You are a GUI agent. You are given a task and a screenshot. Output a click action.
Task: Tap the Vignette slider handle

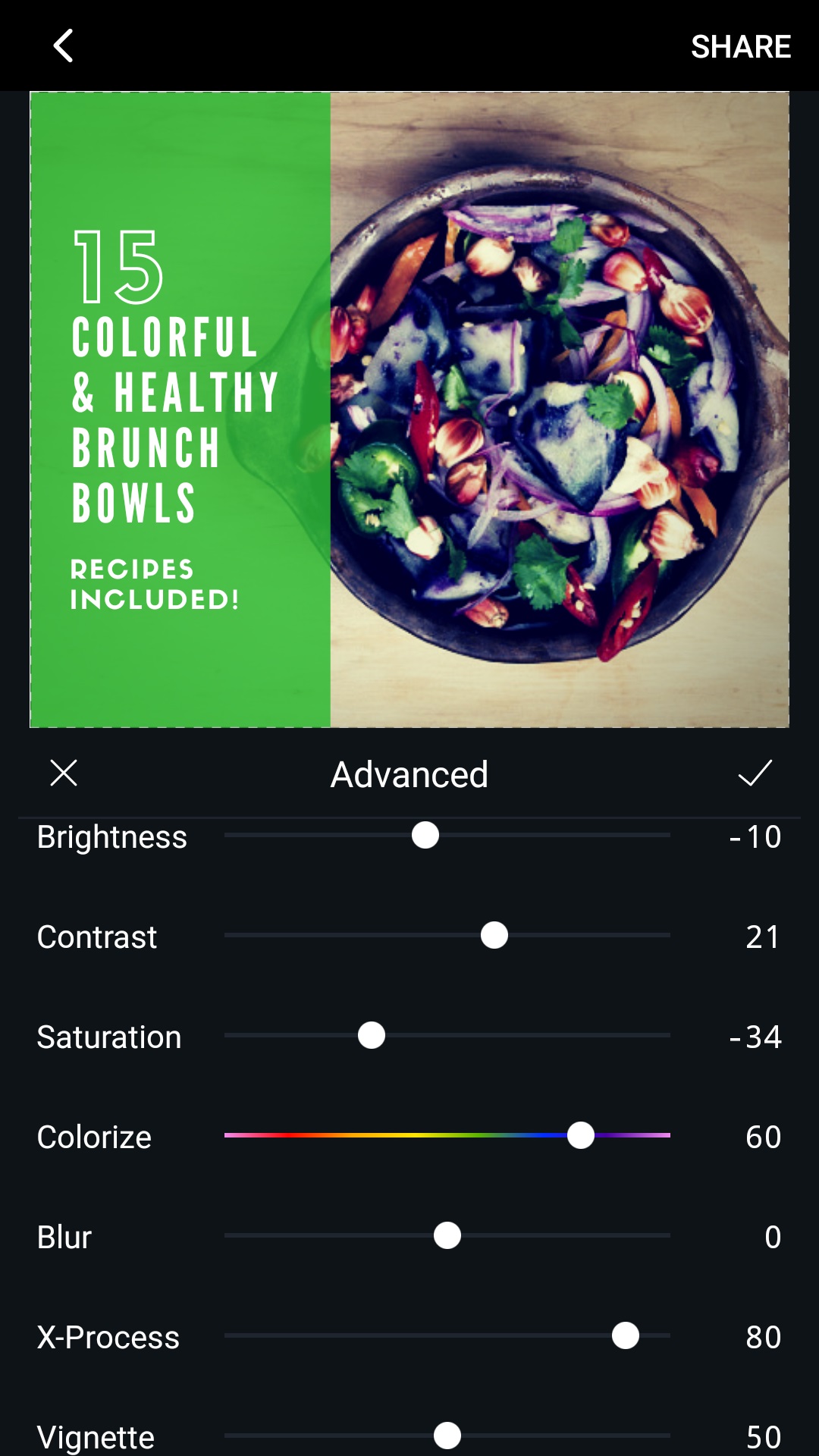pos(447,1436)
